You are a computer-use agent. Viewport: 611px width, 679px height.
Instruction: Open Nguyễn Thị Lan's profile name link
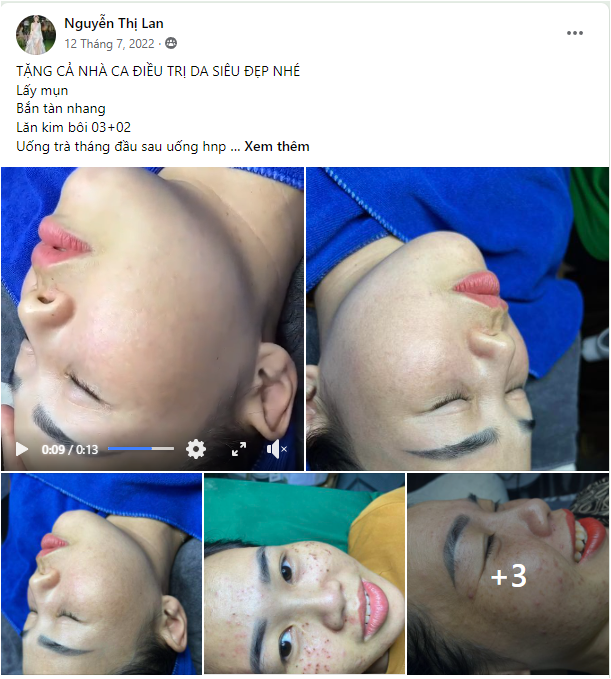[x=113, y=23]
